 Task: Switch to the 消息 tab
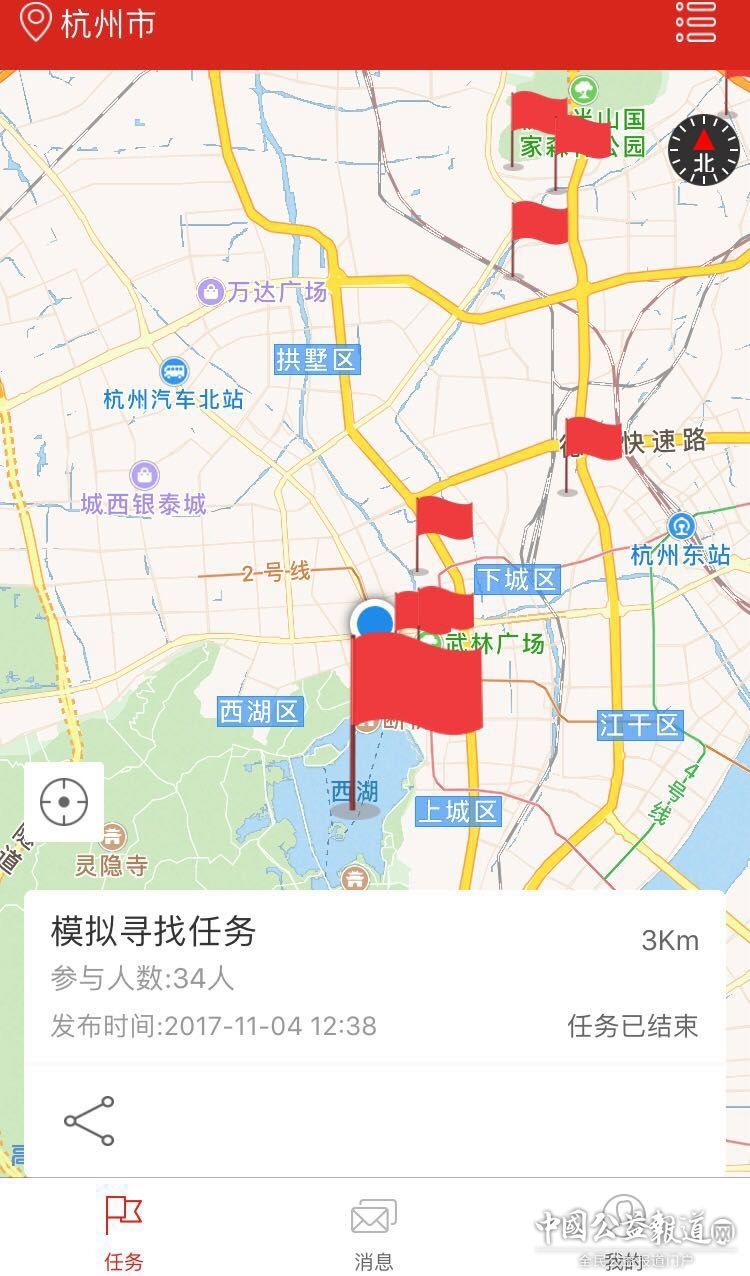pos(374,1235)
